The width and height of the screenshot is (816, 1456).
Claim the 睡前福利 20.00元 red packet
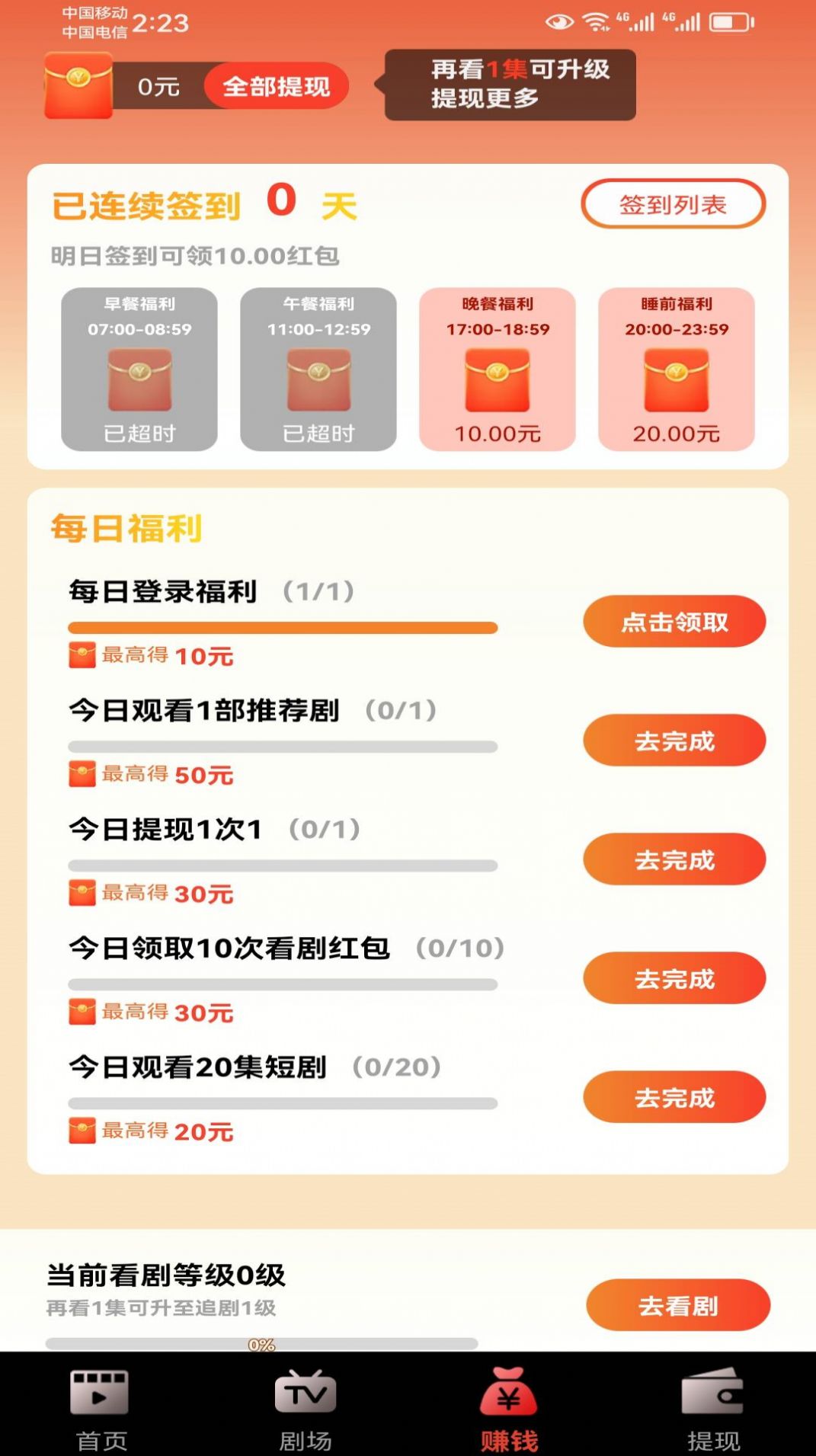pos(677,370)
